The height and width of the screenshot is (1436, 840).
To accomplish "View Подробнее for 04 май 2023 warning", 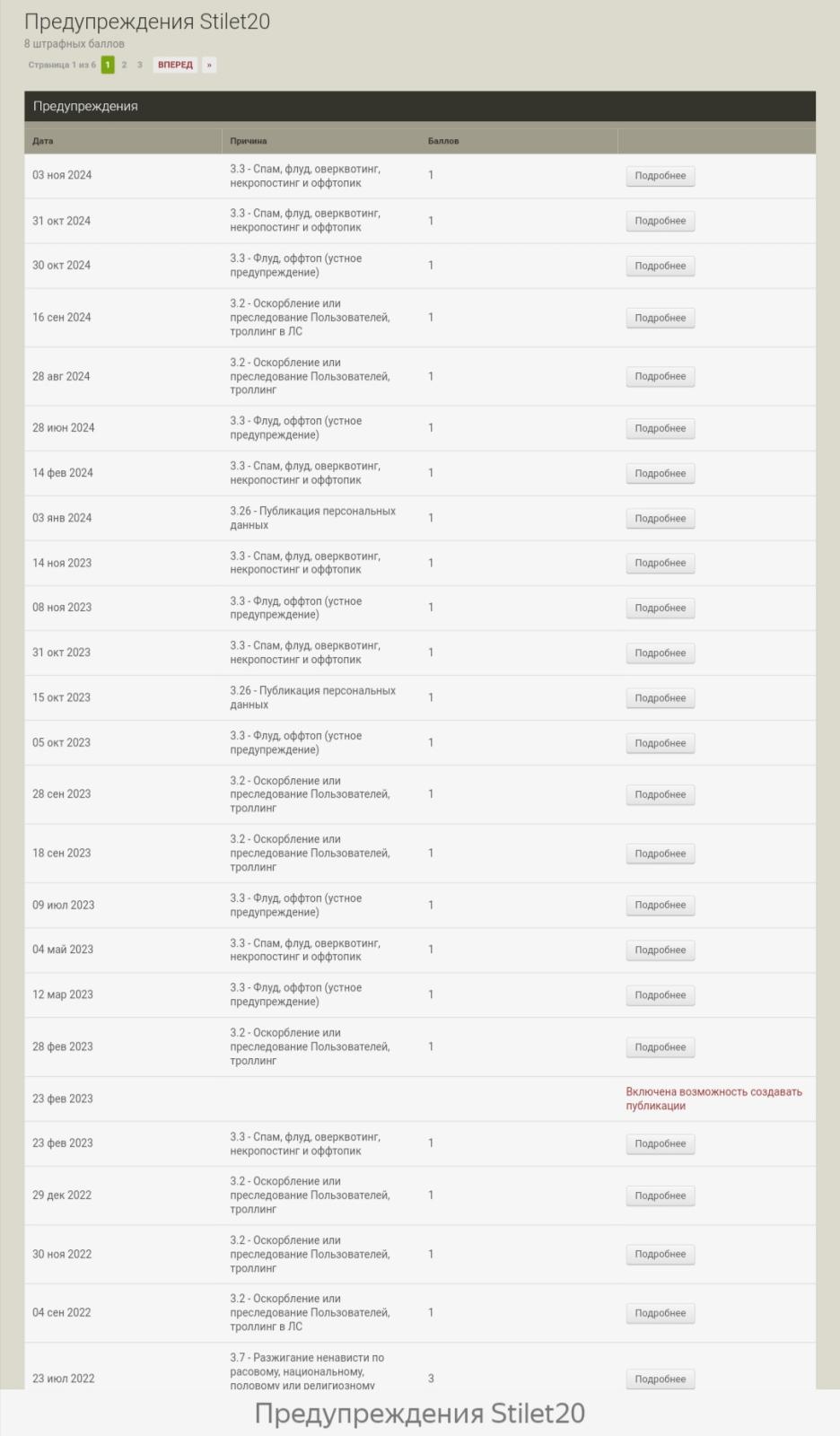I will pos(660,950).
